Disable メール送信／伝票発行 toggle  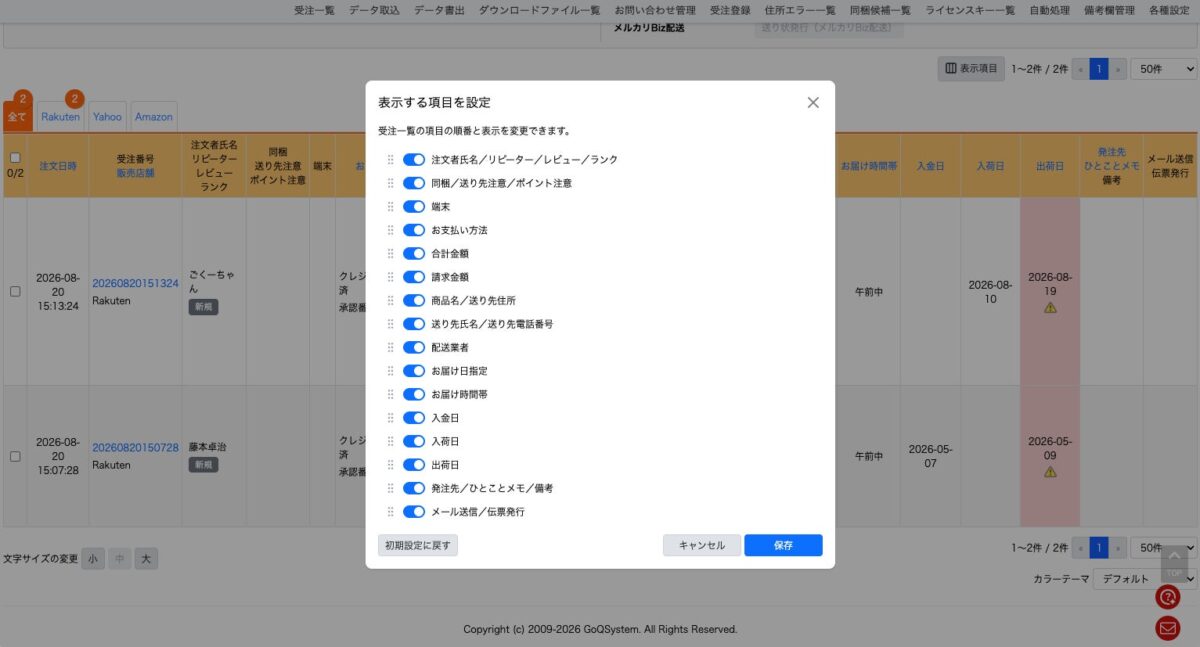pyautogui.click(x=414, y=512)
